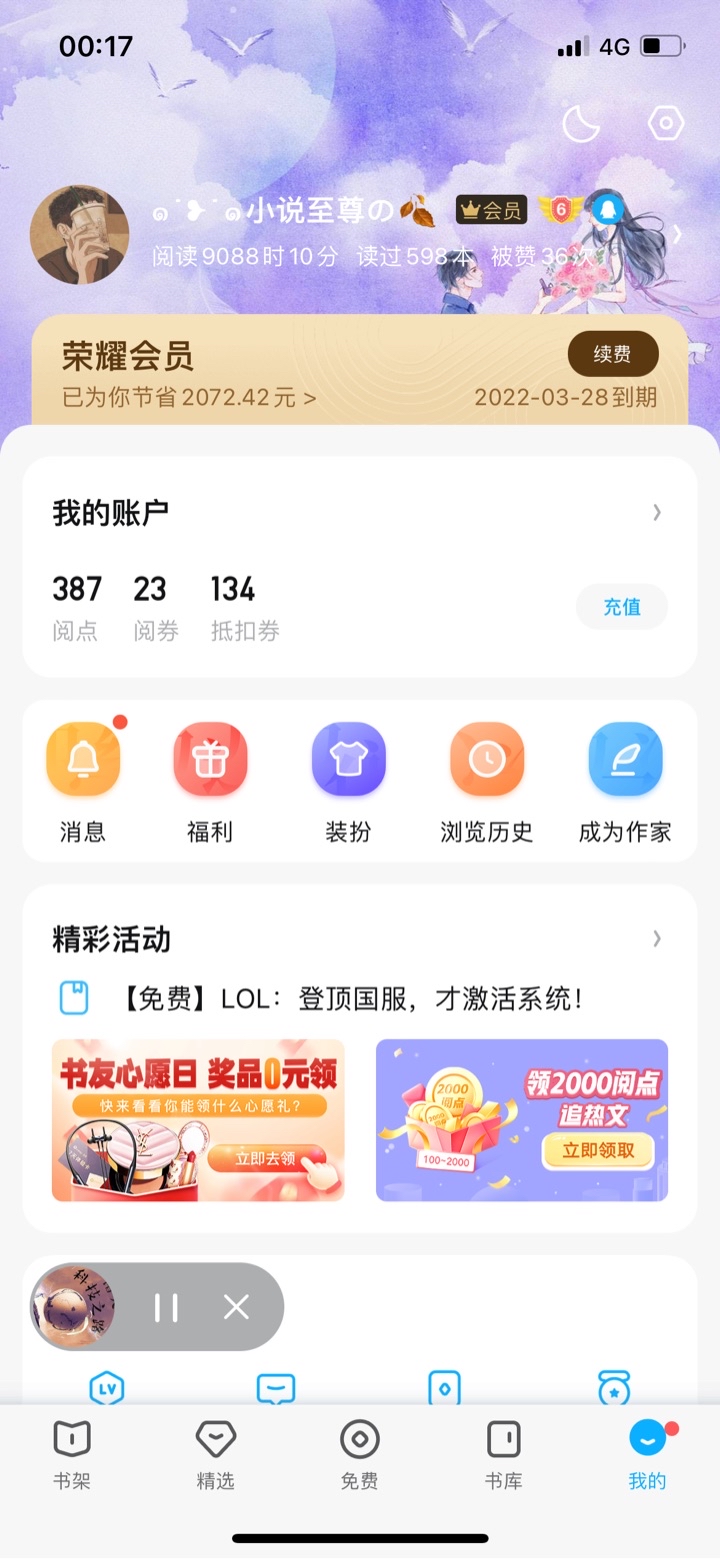Open the 【免费】LOL promotion link
Screen dimensions: 720x1559
[350, 998]
